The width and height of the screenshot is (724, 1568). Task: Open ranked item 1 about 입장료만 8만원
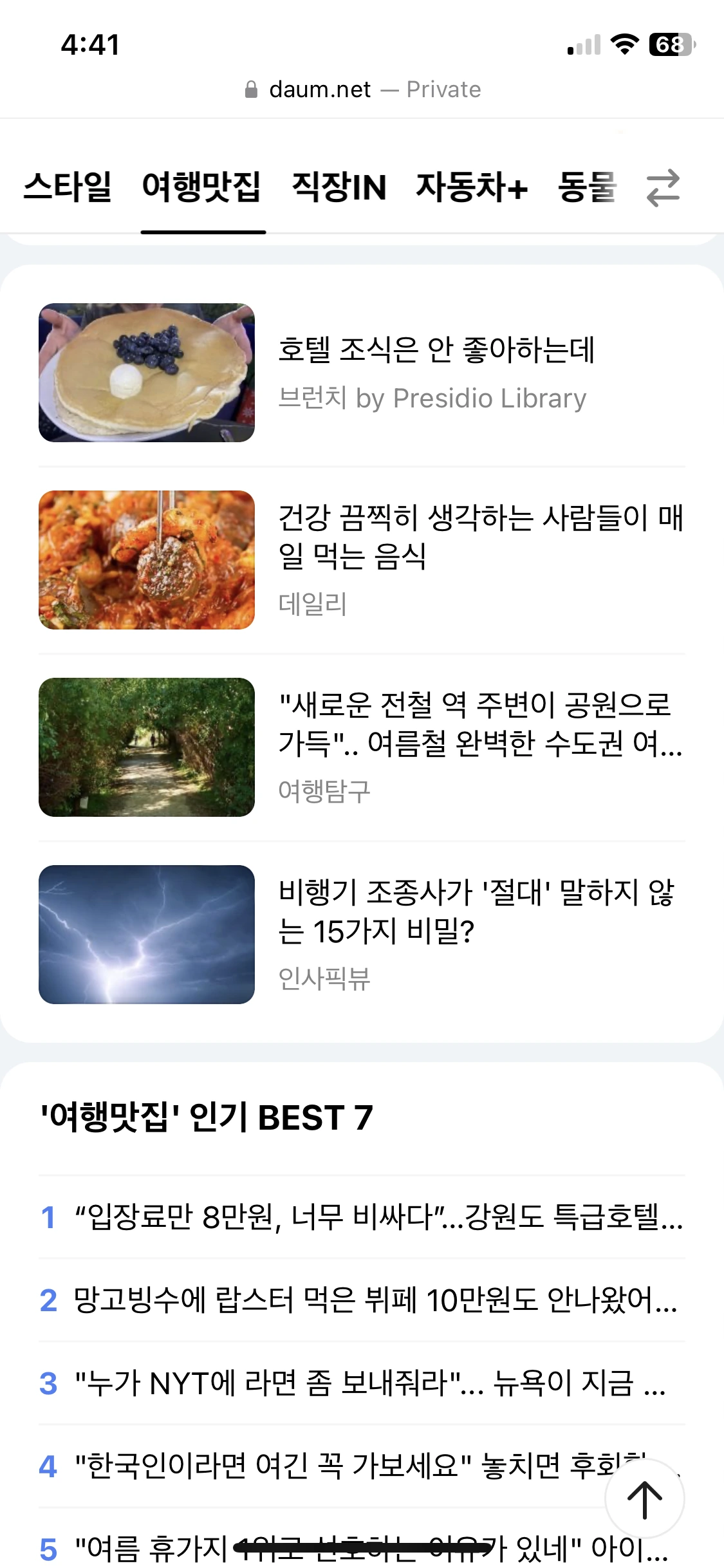362,1217
